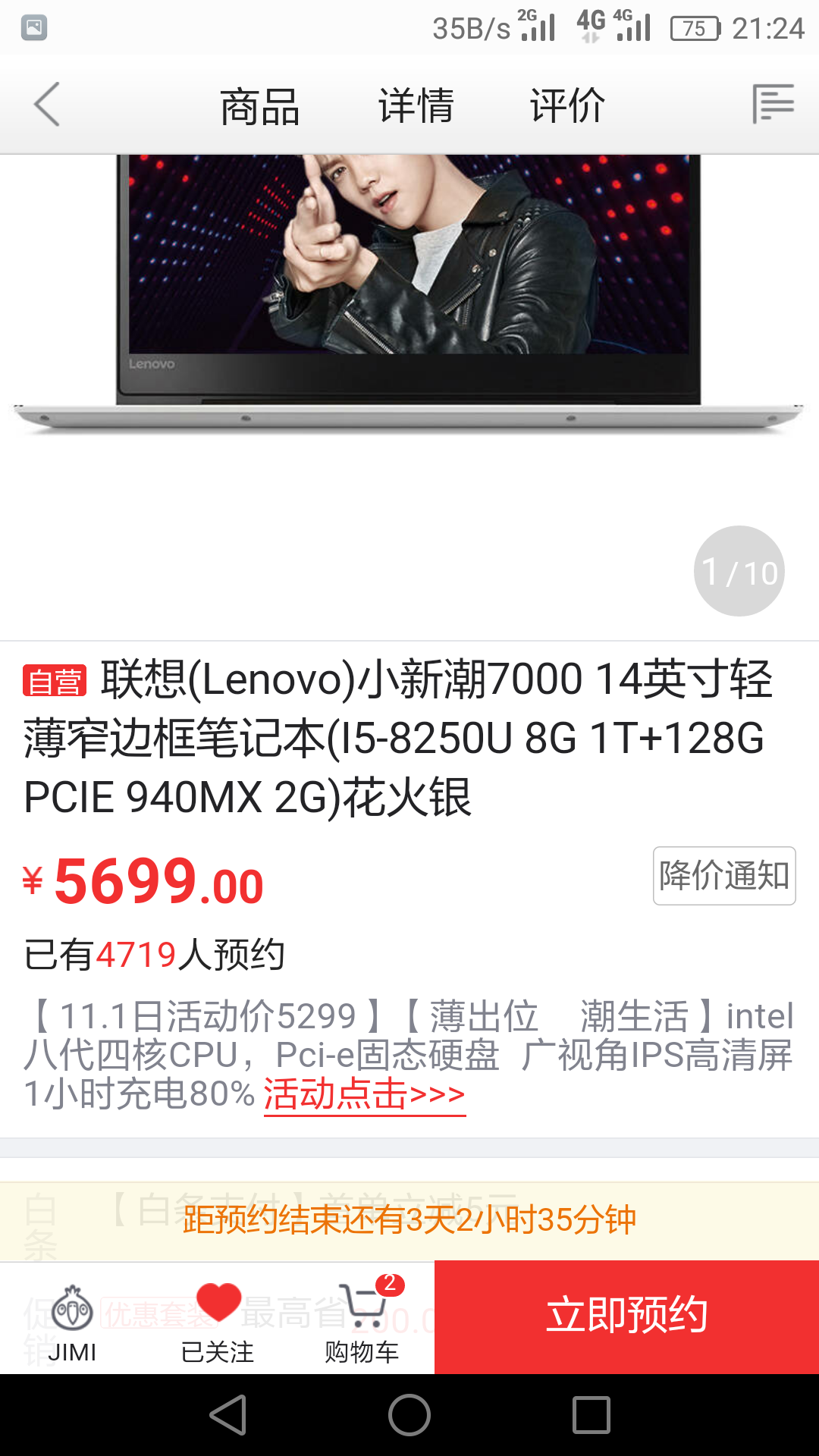Open the 活动点击>>> promotion link
Screen dimensions: 819x1456
pyautogui.click(x=364, y=1095)
